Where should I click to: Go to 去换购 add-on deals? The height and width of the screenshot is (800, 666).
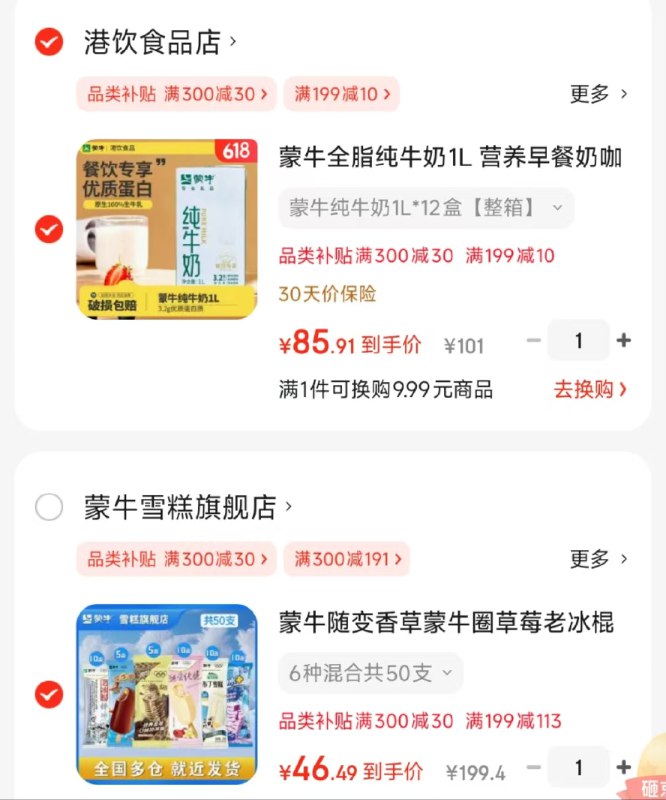[590, 389]
